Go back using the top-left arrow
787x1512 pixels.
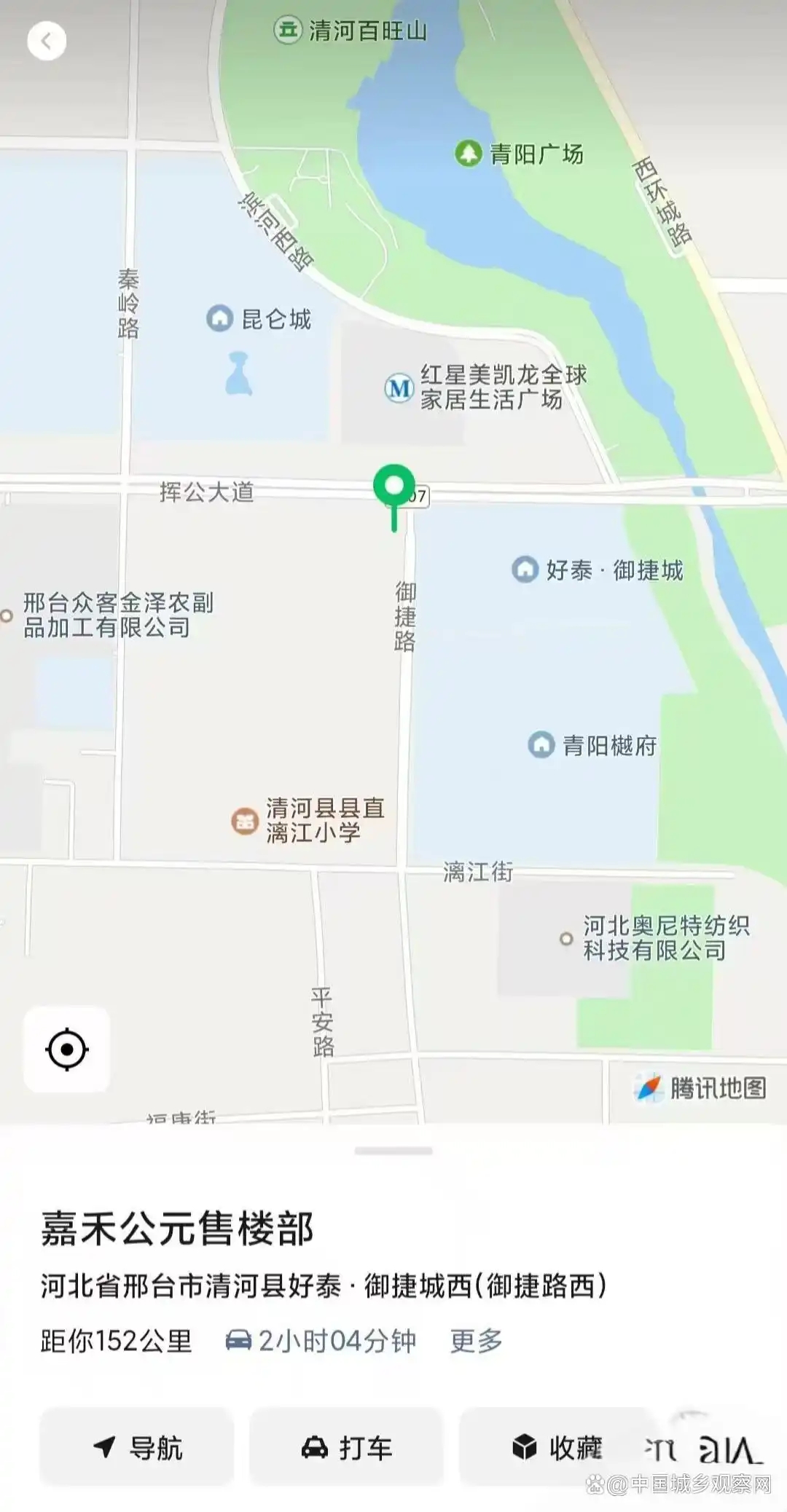point(47,41)
